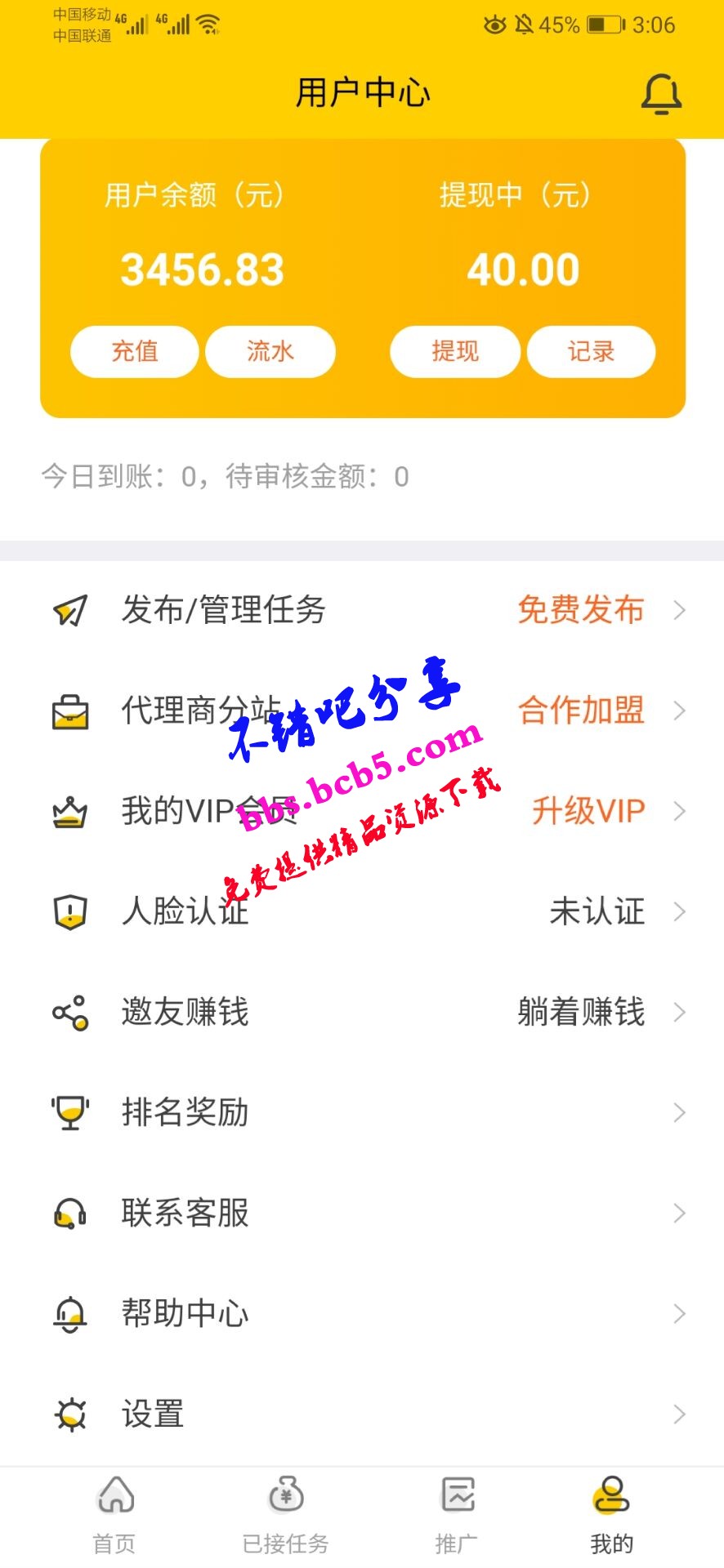This screenshot has width=724, height=1568.
Task: Open 帮助中心 help center
Action: coord(362,1313)
